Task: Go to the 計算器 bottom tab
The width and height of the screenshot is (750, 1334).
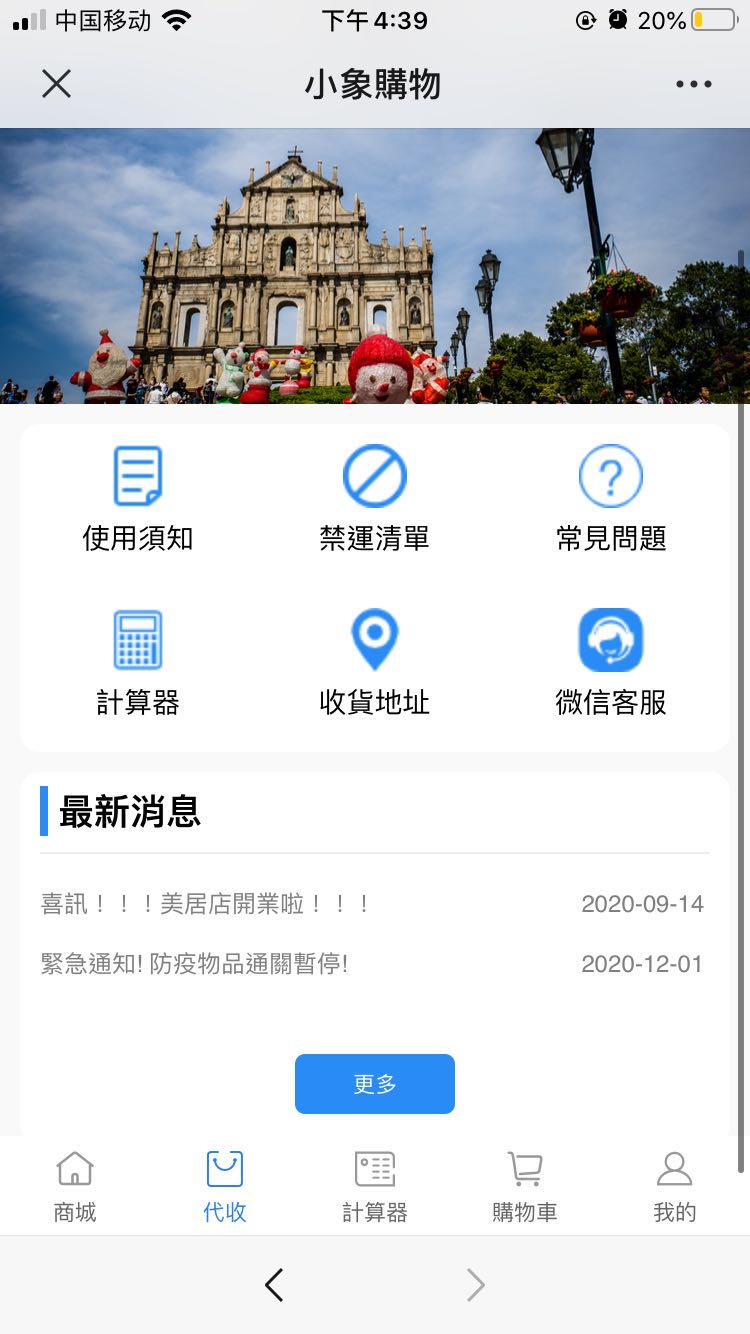Action: [x=375, y=1187]
